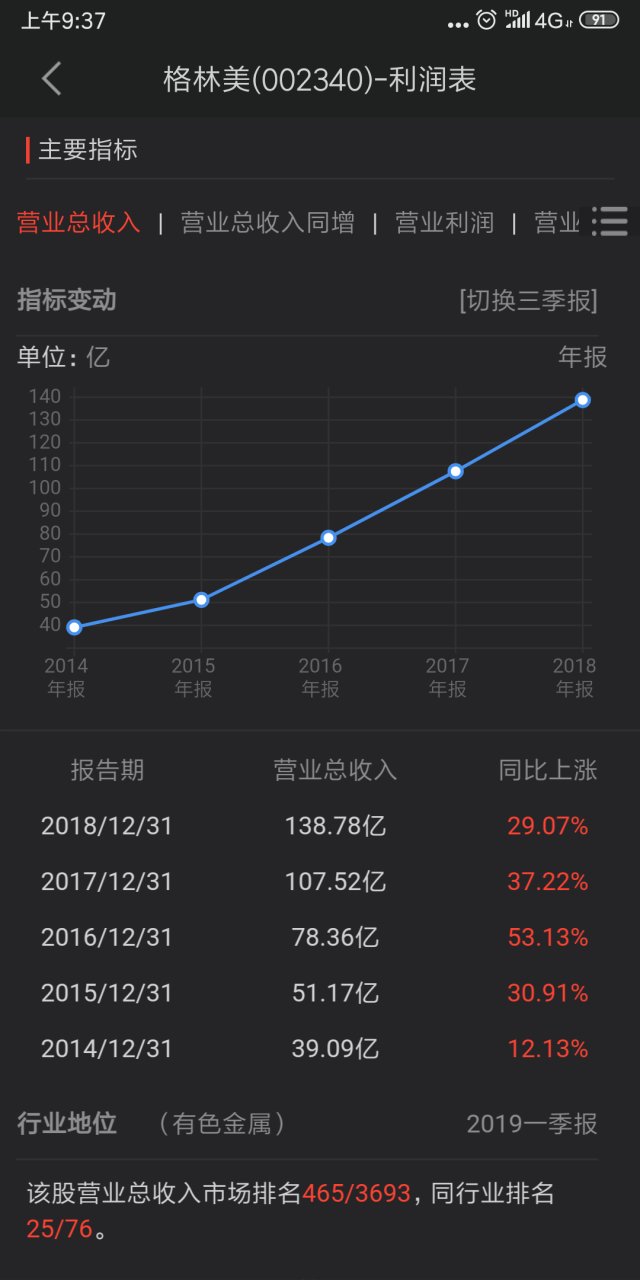Tap 切换三季报 to switch report
The height and width of the screenshot is (1280, 640).
click(x=528, y=301)
